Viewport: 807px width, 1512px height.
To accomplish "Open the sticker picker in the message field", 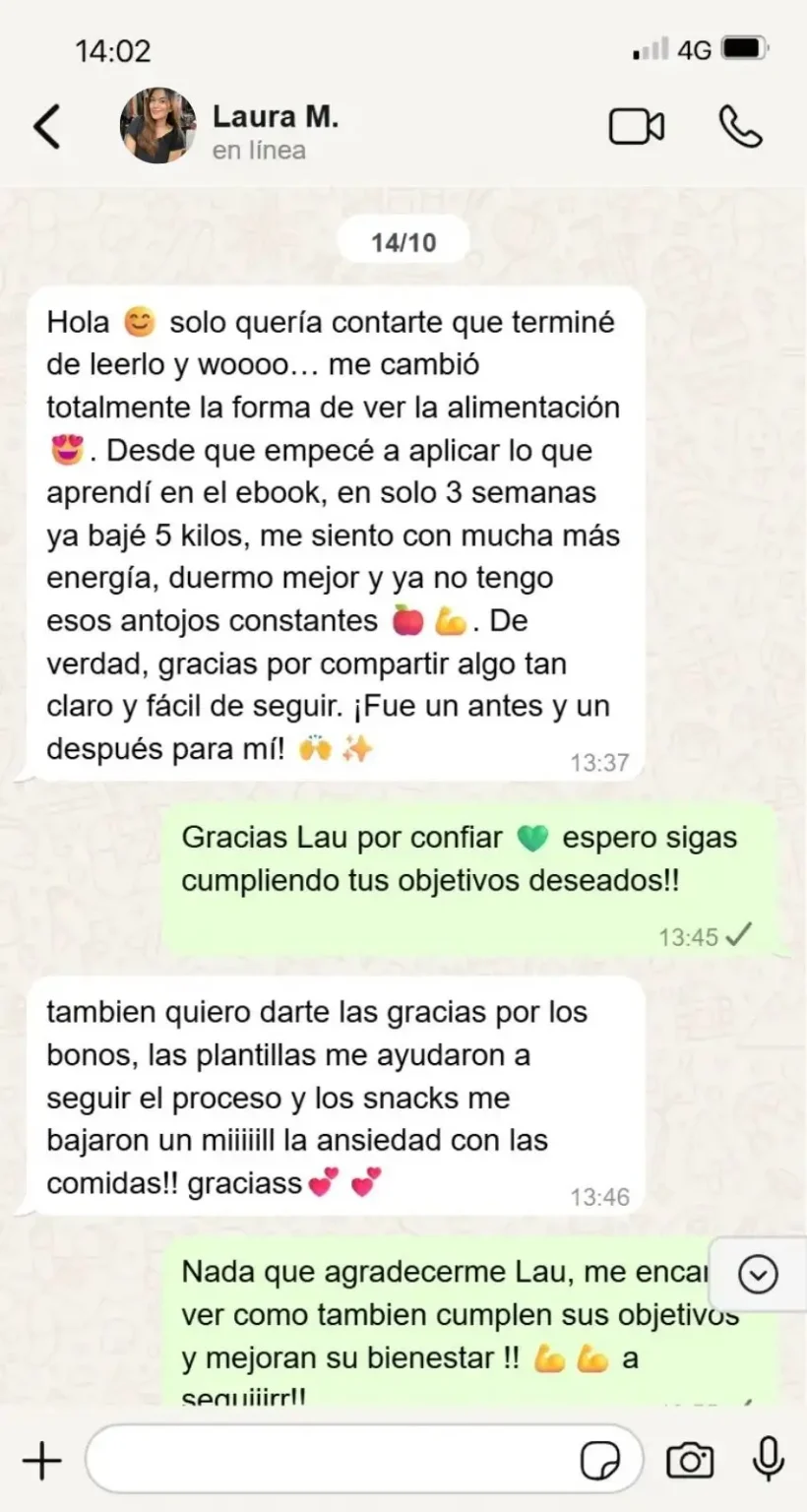I will 599,1461.
